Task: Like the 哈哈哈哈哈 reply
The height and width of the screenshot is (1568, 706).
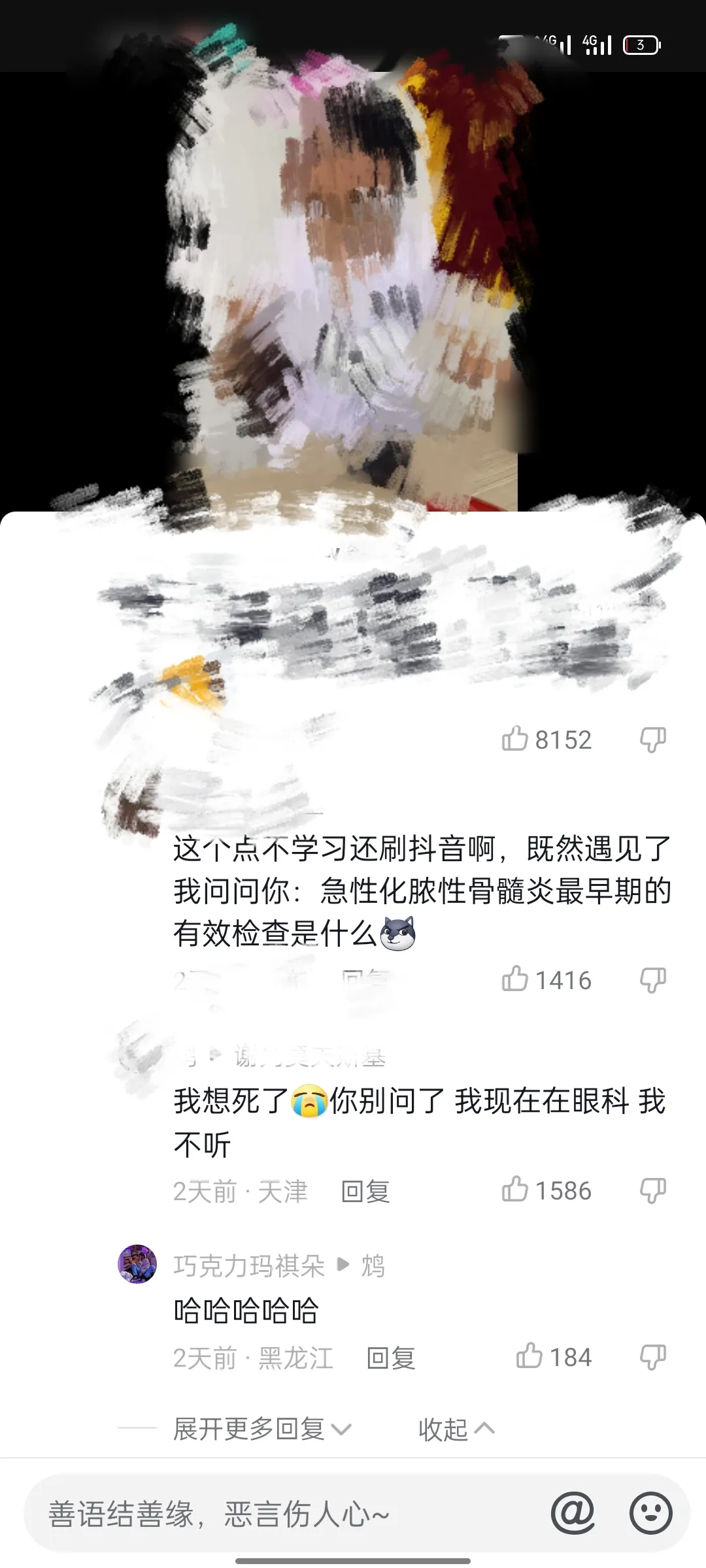Action: click(529, 1357)
